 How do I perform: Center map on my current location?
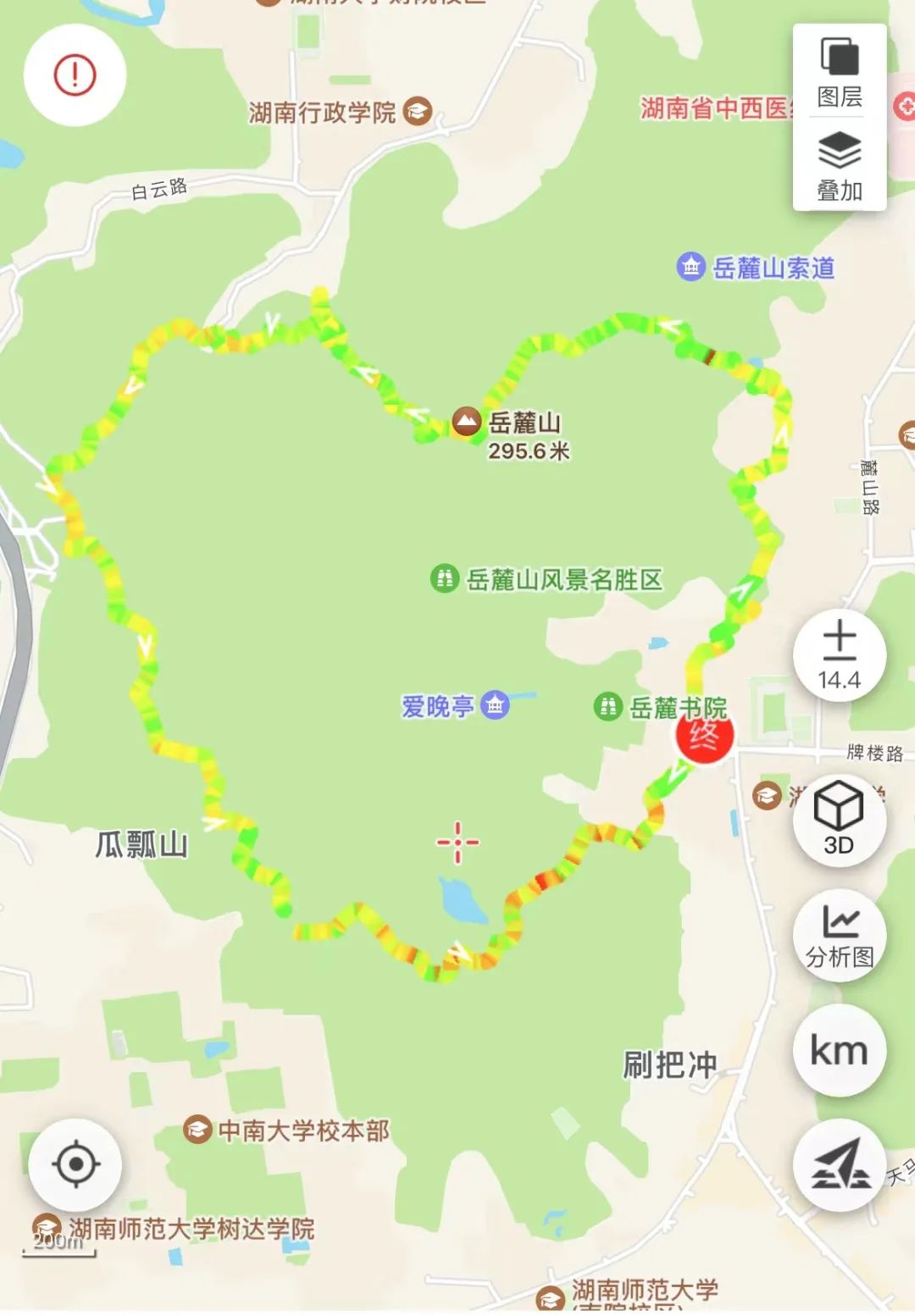pos(75,1164)
